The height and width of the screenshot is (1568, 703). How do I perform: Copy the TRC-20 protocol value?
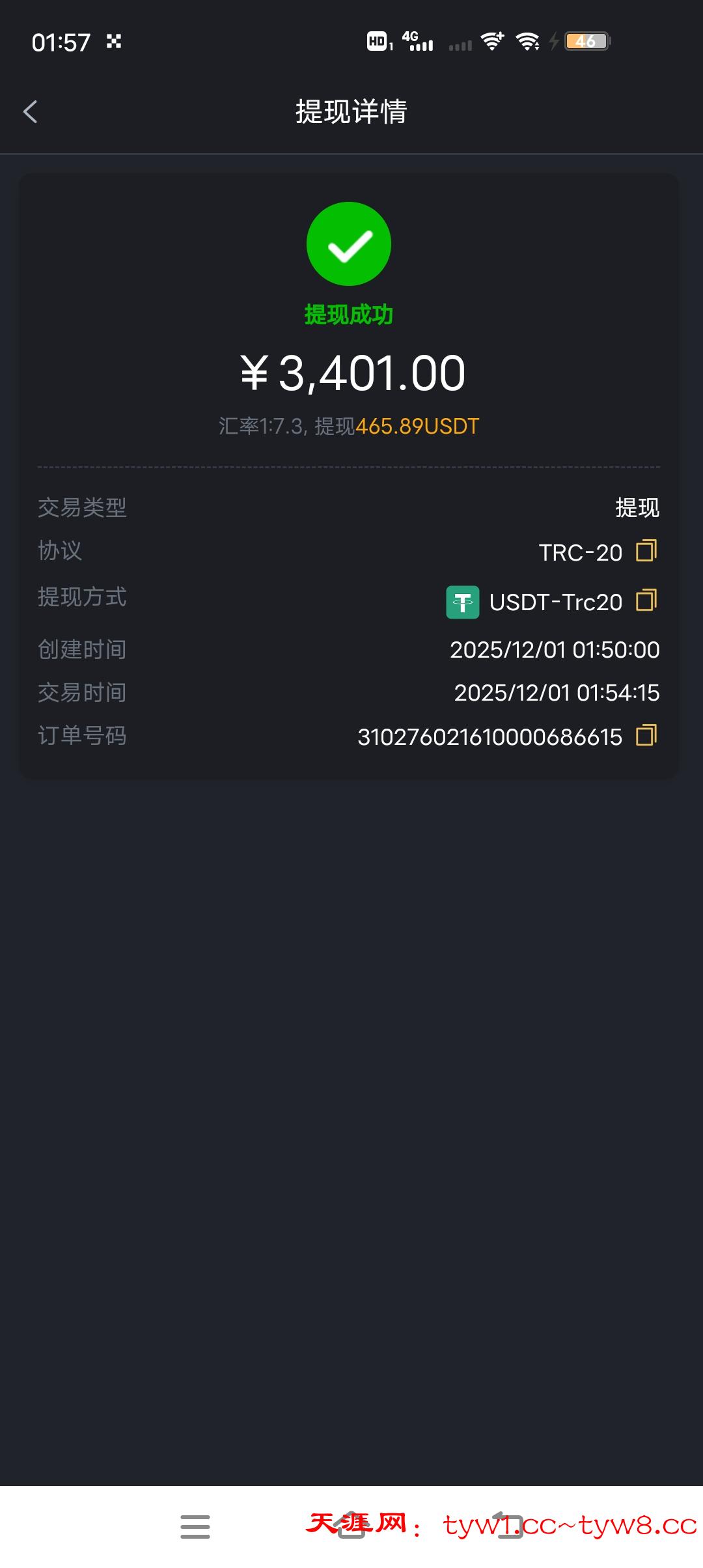pyautogui.click(x=646, y=551)
